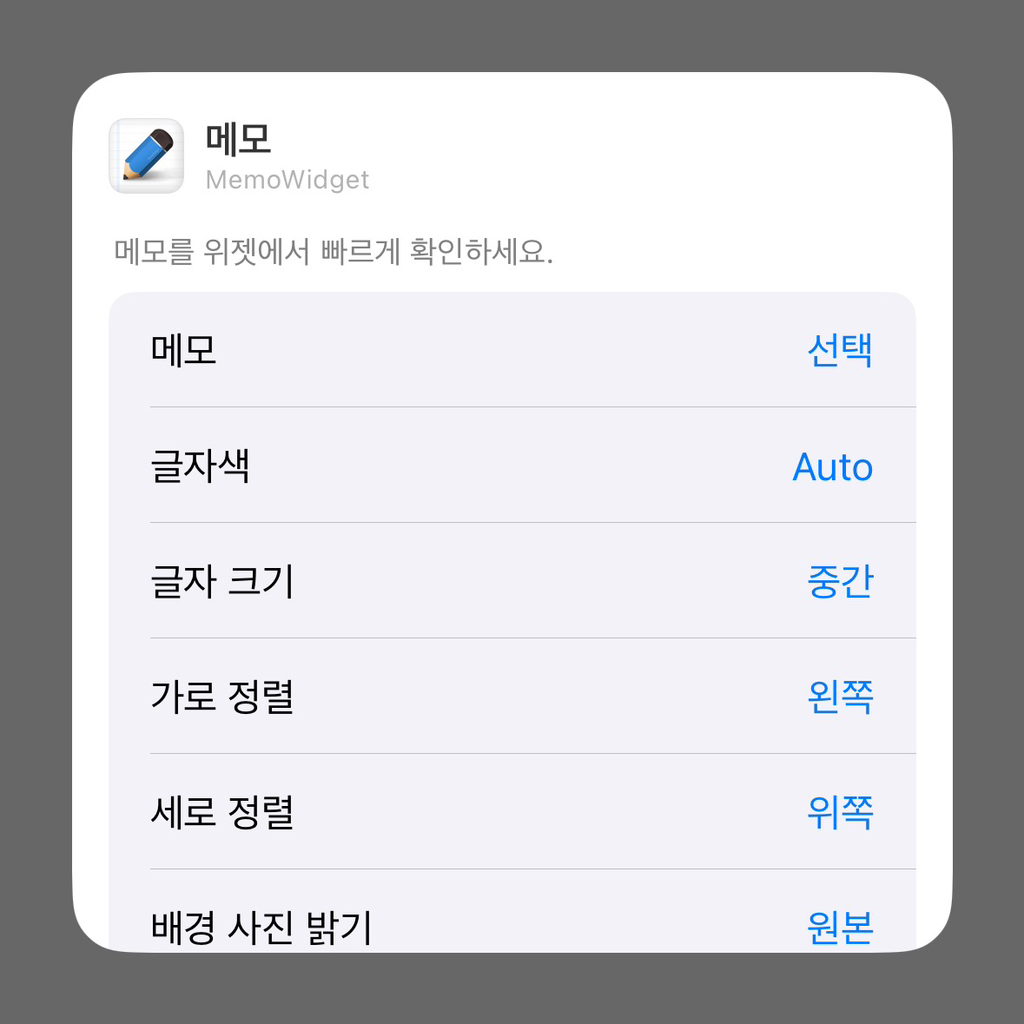Adjust 배경 사진 밝기 setting
This screenshot has width=1024, height=1024.
click(839, 927)
